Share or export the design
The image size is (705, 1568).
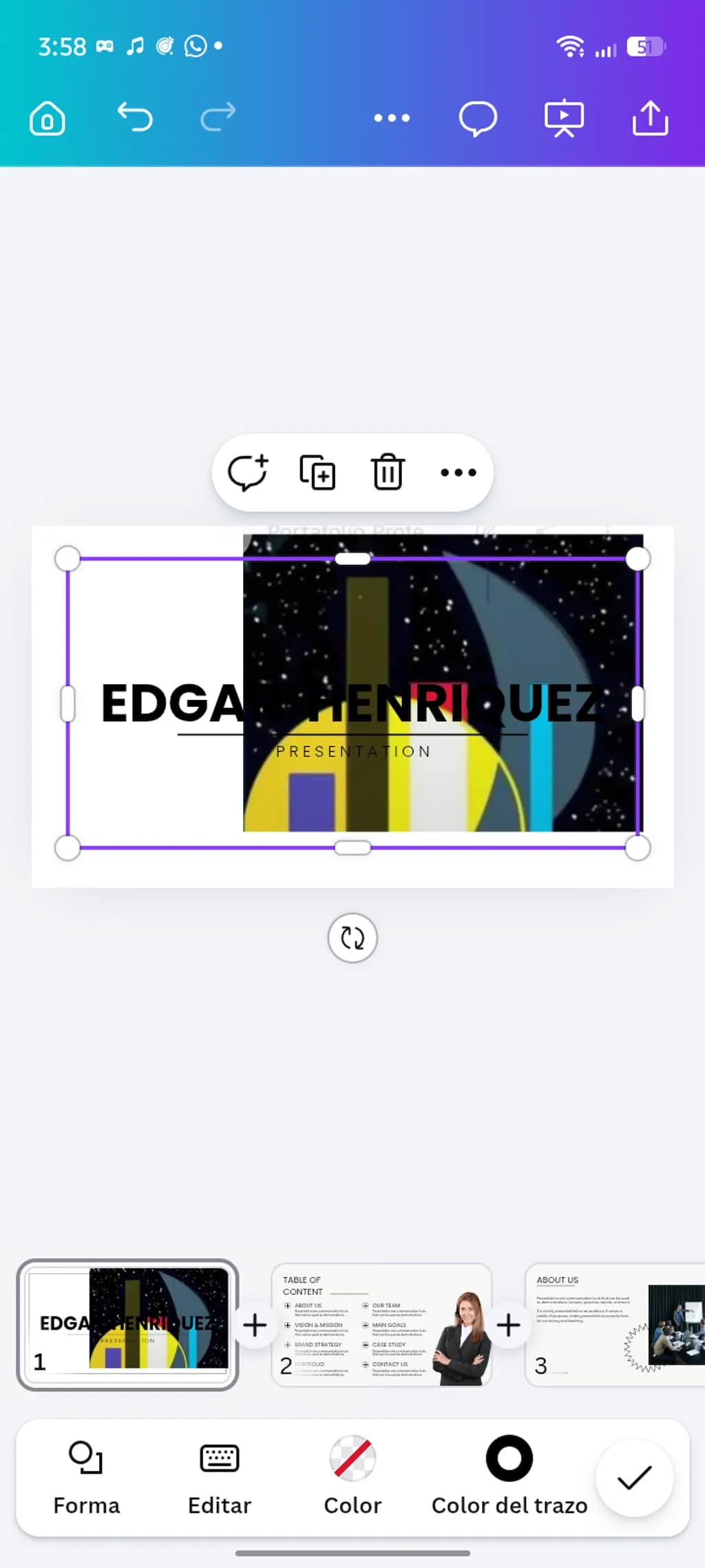pyautogui.click(x=651, y=118)
